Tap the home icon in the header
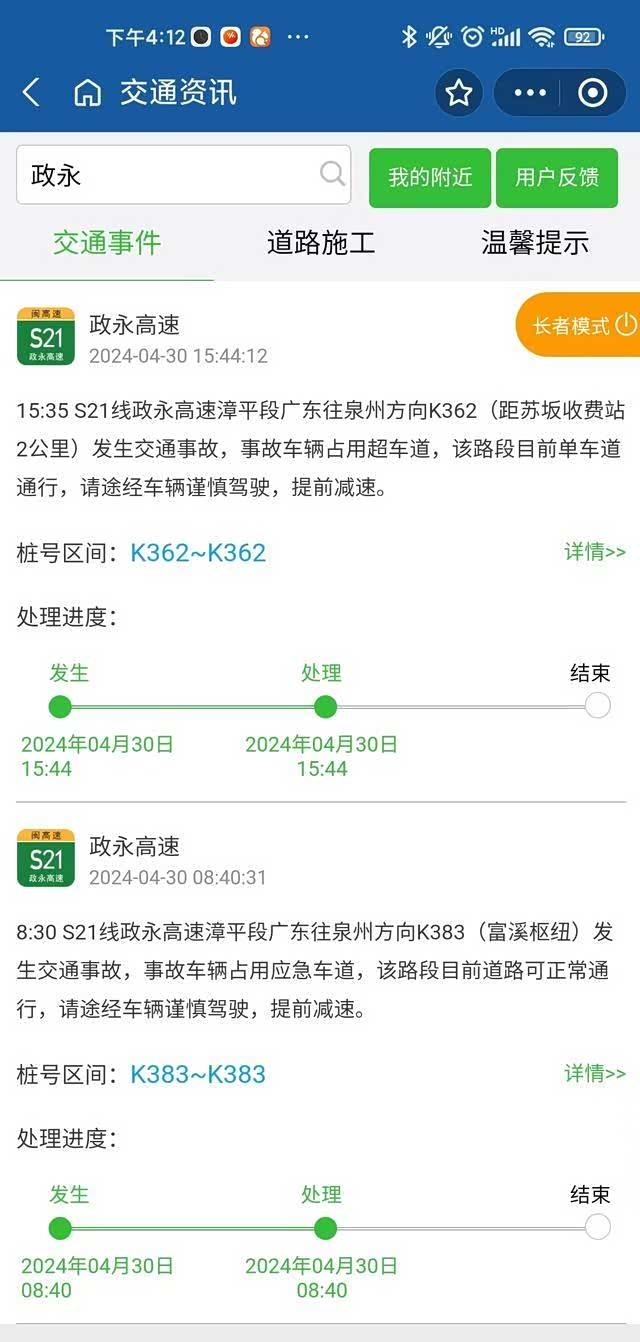The width and height of the screenshot is (640, 1342). tap(87, 93)
